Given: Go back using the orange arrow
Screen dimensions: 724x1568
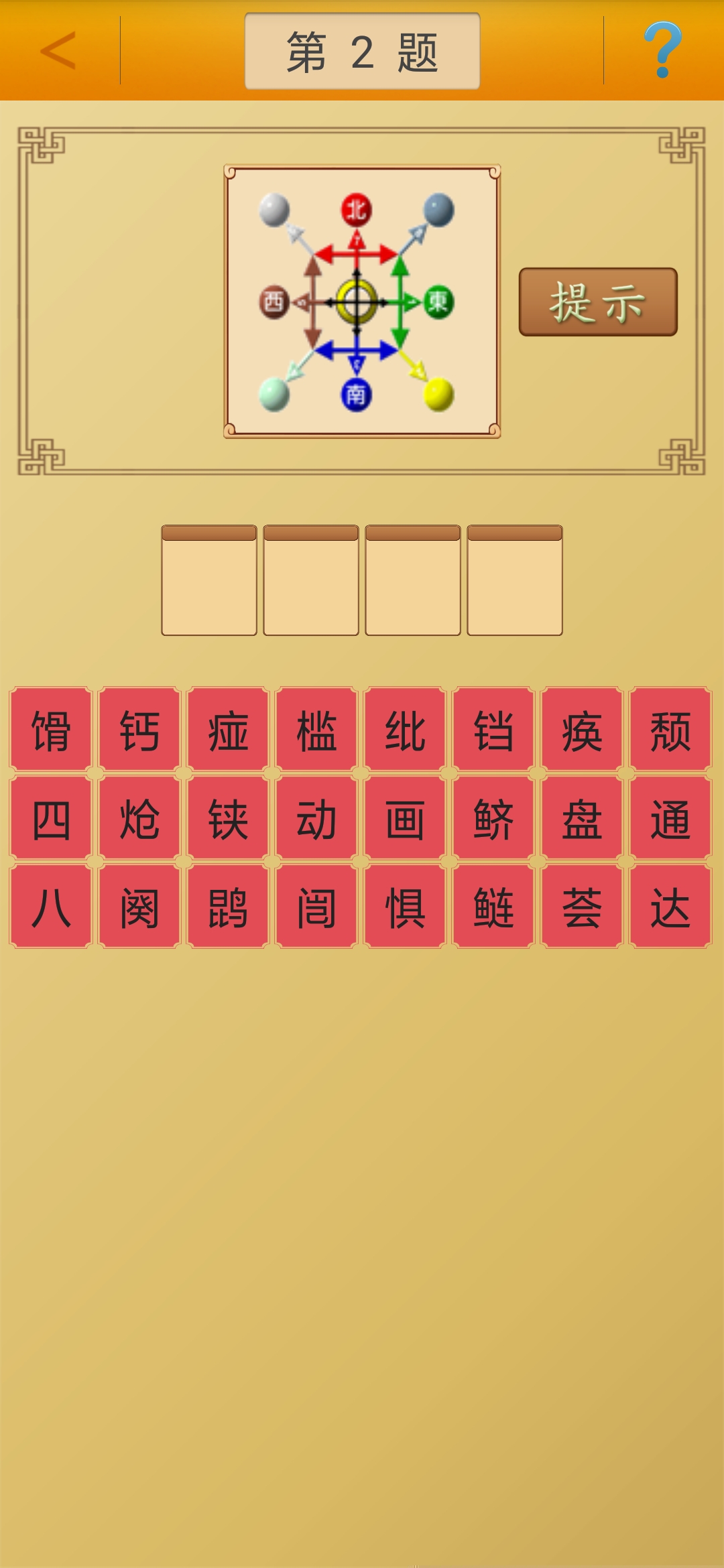Looking at the screenshot, I should (58, 50).
